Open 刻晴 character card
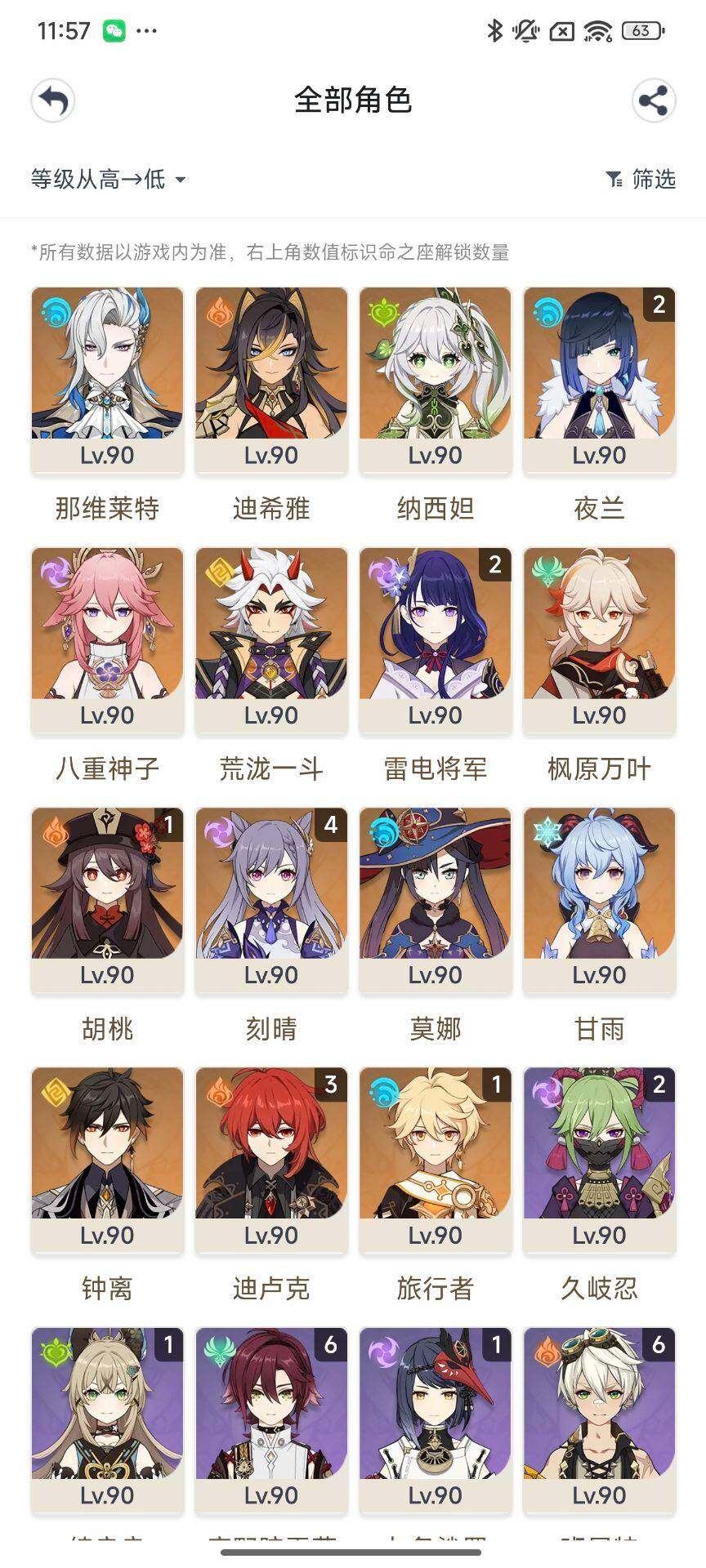This screenshot has width=706, height=1568. (271, 899)
